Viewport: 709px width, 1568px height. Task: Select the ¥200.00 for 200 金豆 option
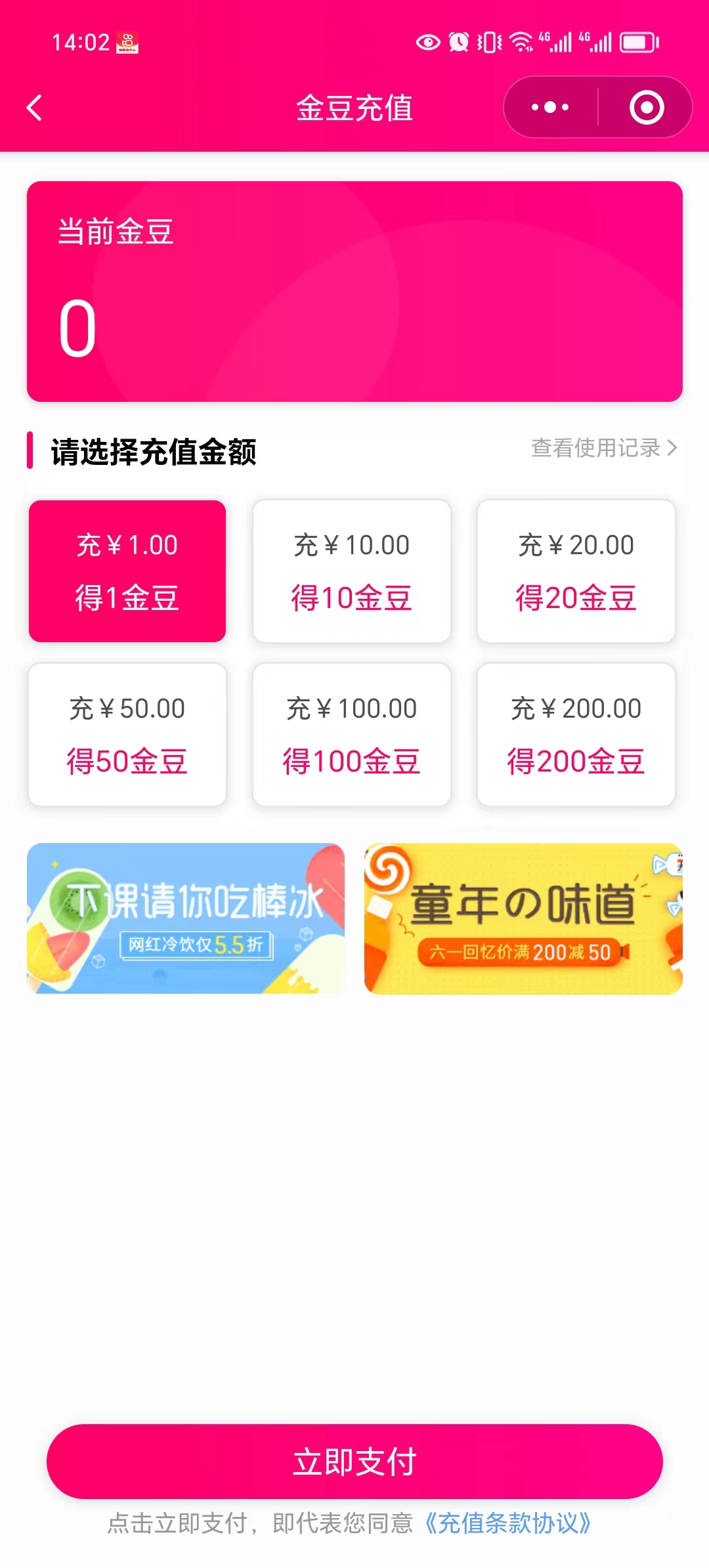pyautogui.click(x=576, y=735)
